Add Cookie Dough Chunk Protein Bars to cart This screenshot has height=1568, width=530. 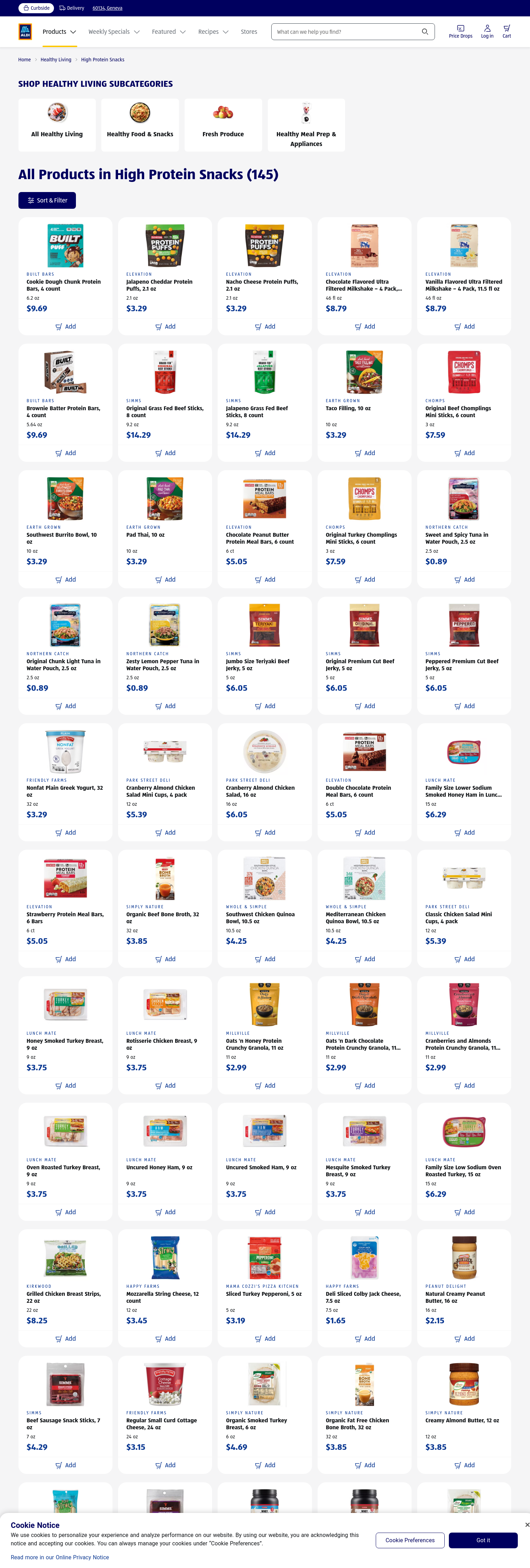pos(65,327)
